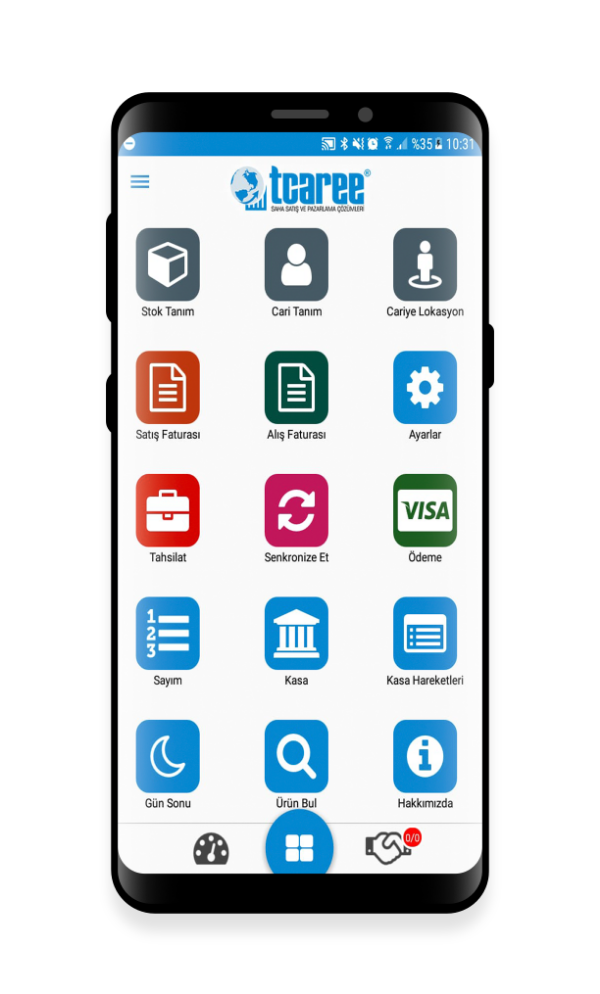This screenshot has width=600, height=994.
Task: Open Stok Tanım
Action: pos(167,265)
